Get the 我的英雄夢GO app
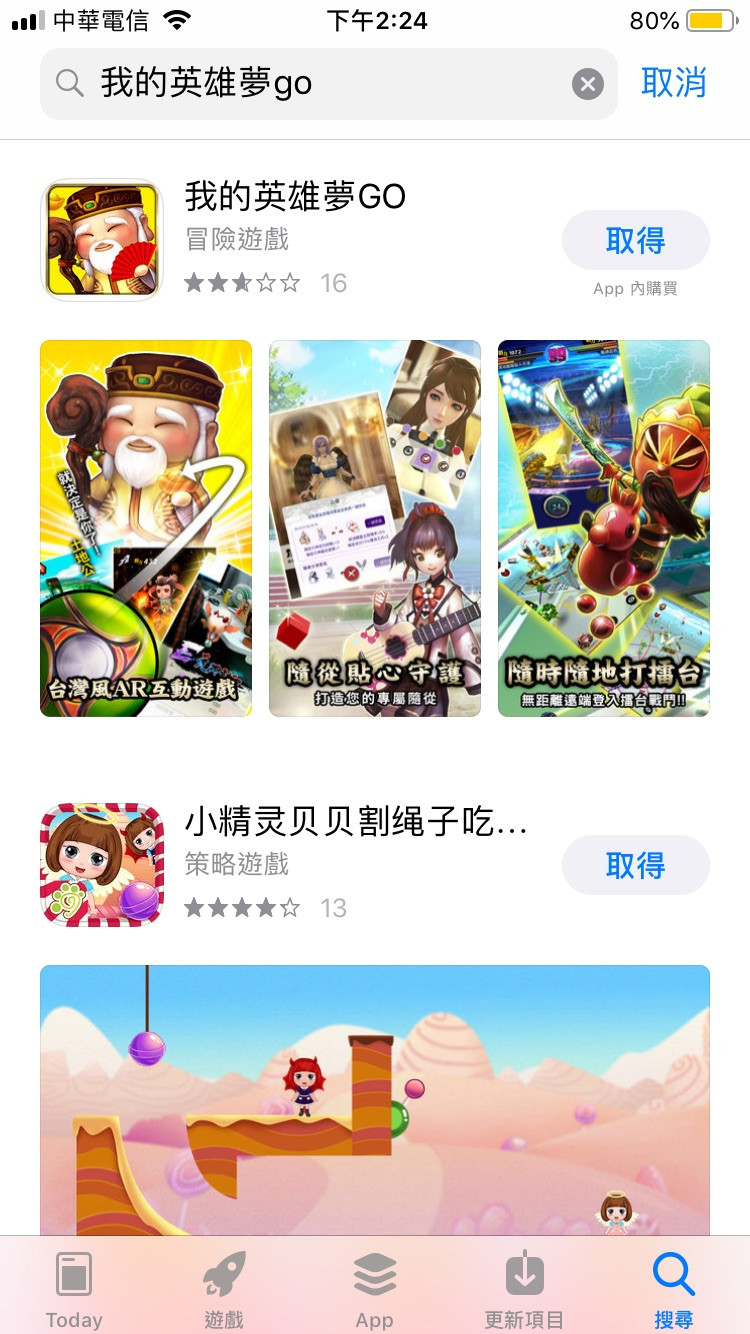Image resolution: width=750 pixels, height=1334 pixels. pos(636,240)
